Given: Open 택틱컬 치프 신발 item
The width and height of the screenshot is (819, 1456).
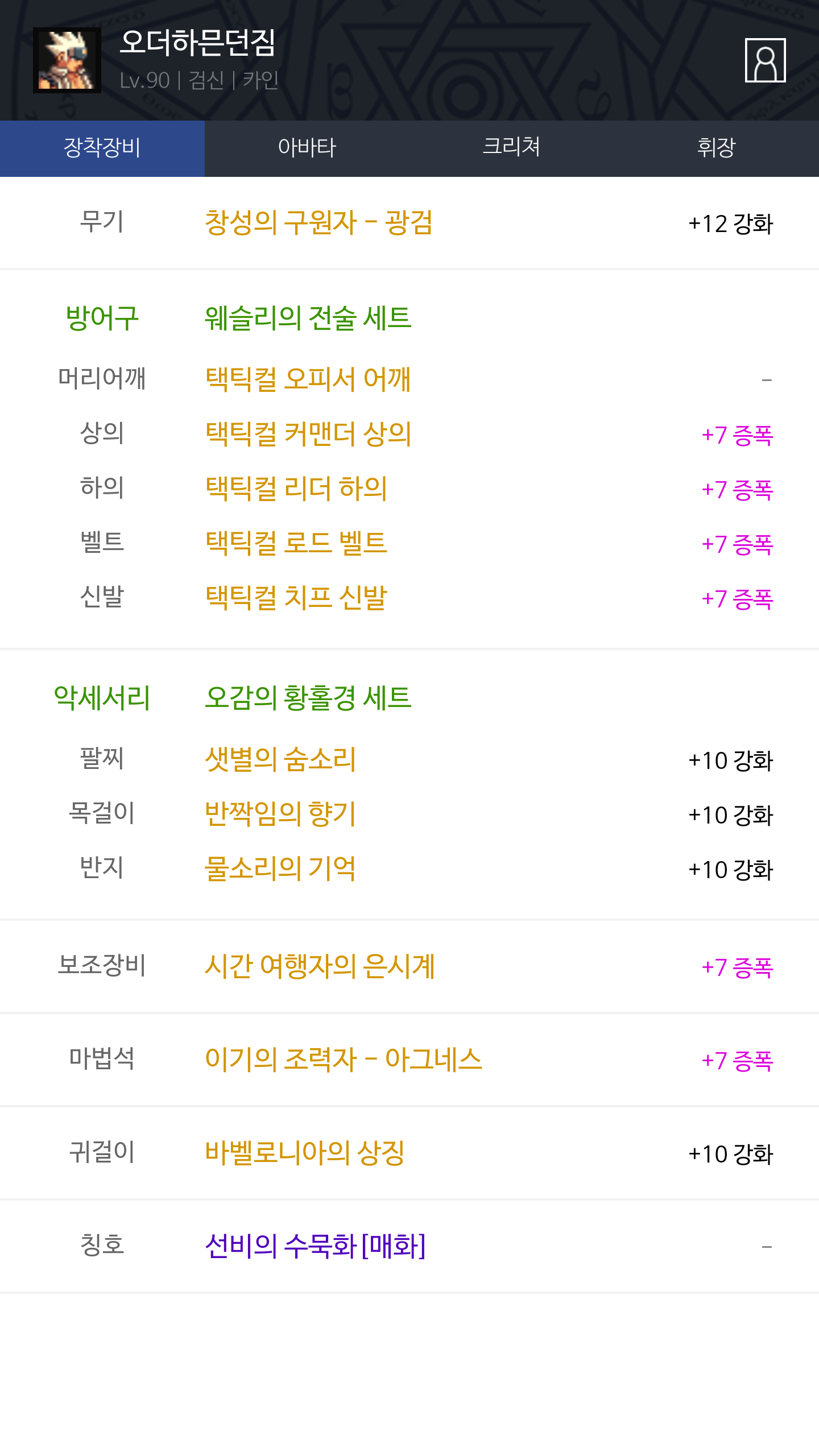Looking at the screenshot, I should point(296,597).
